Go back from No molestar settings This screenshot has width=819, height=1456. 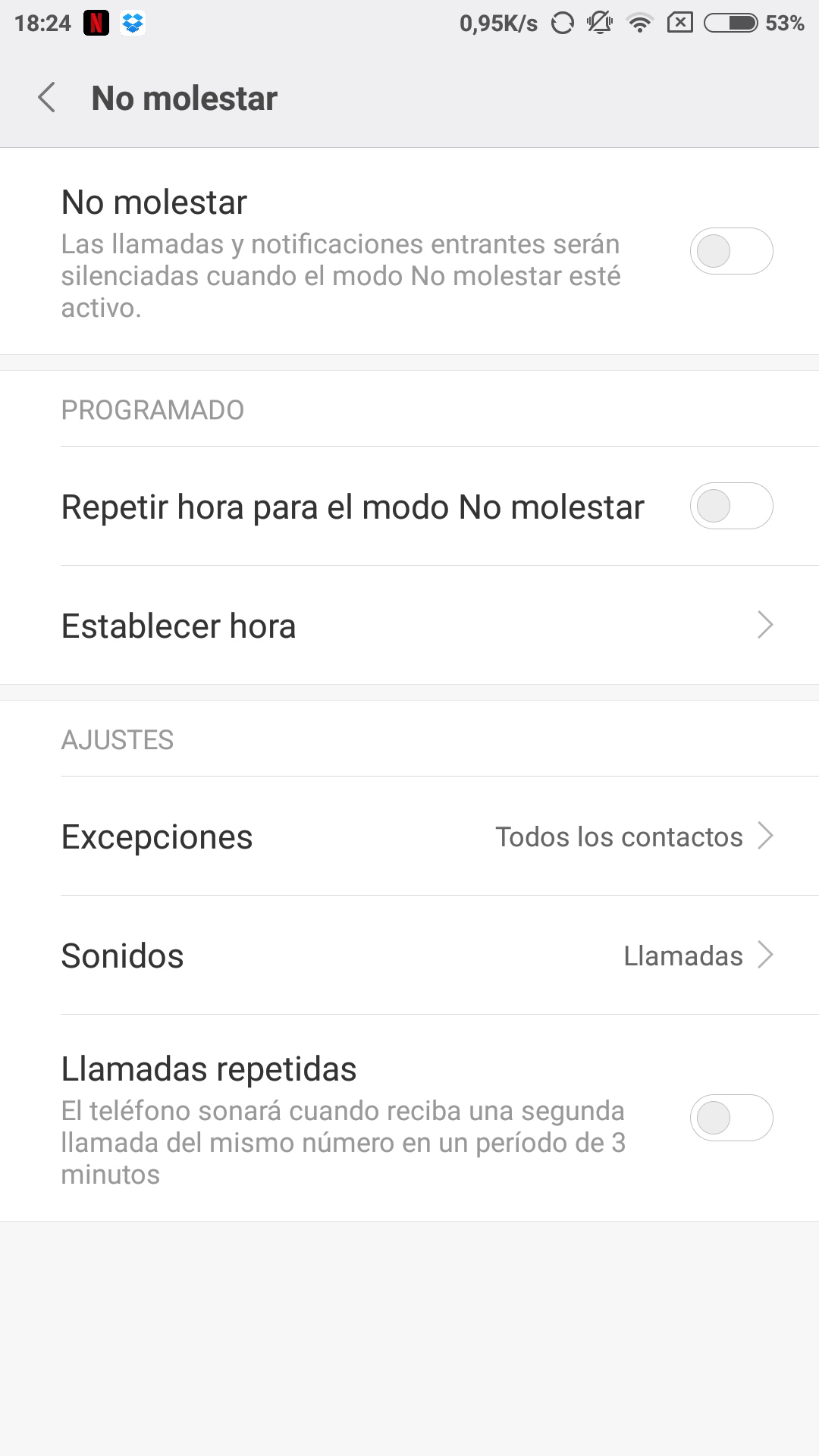47,98
